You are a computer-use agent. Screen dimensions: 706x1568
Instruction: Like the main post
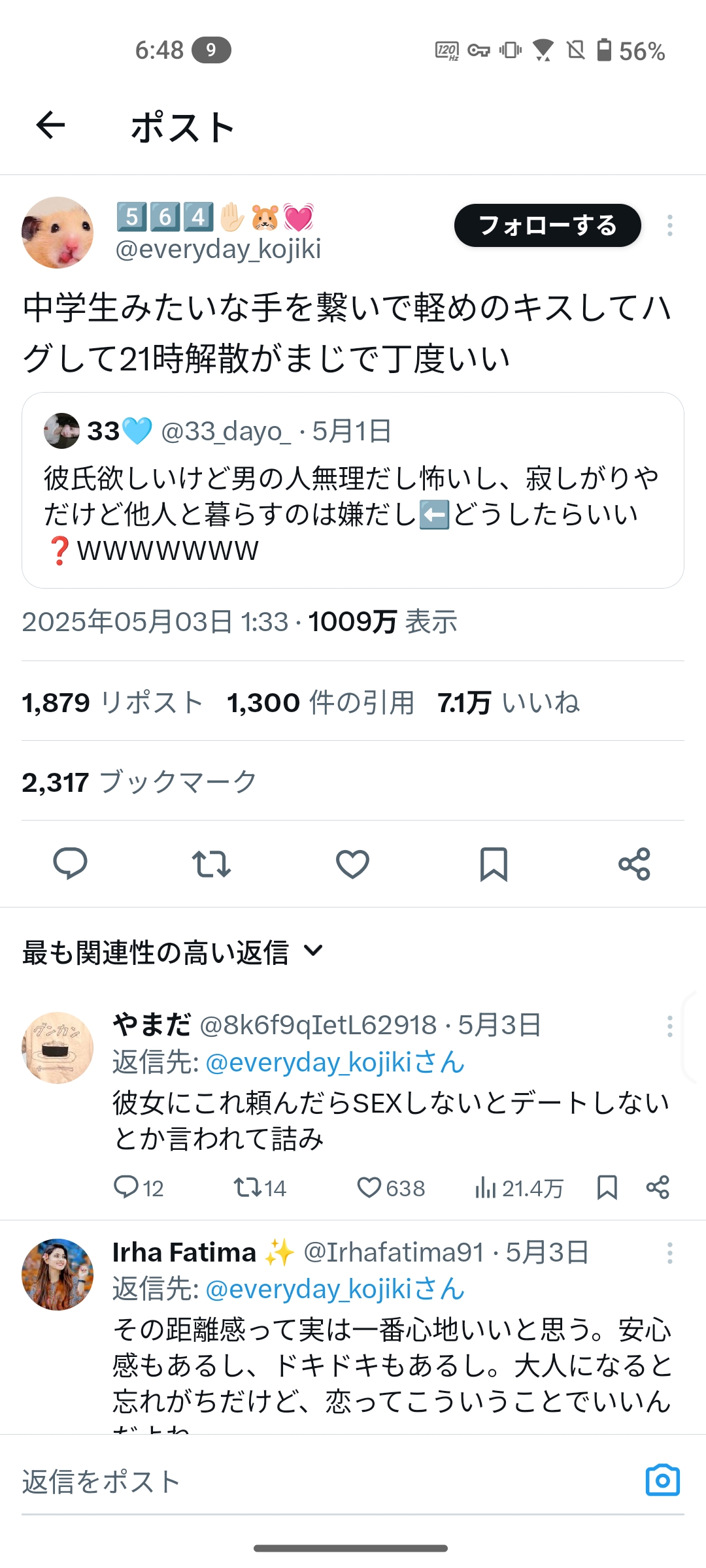coord(352,864)
